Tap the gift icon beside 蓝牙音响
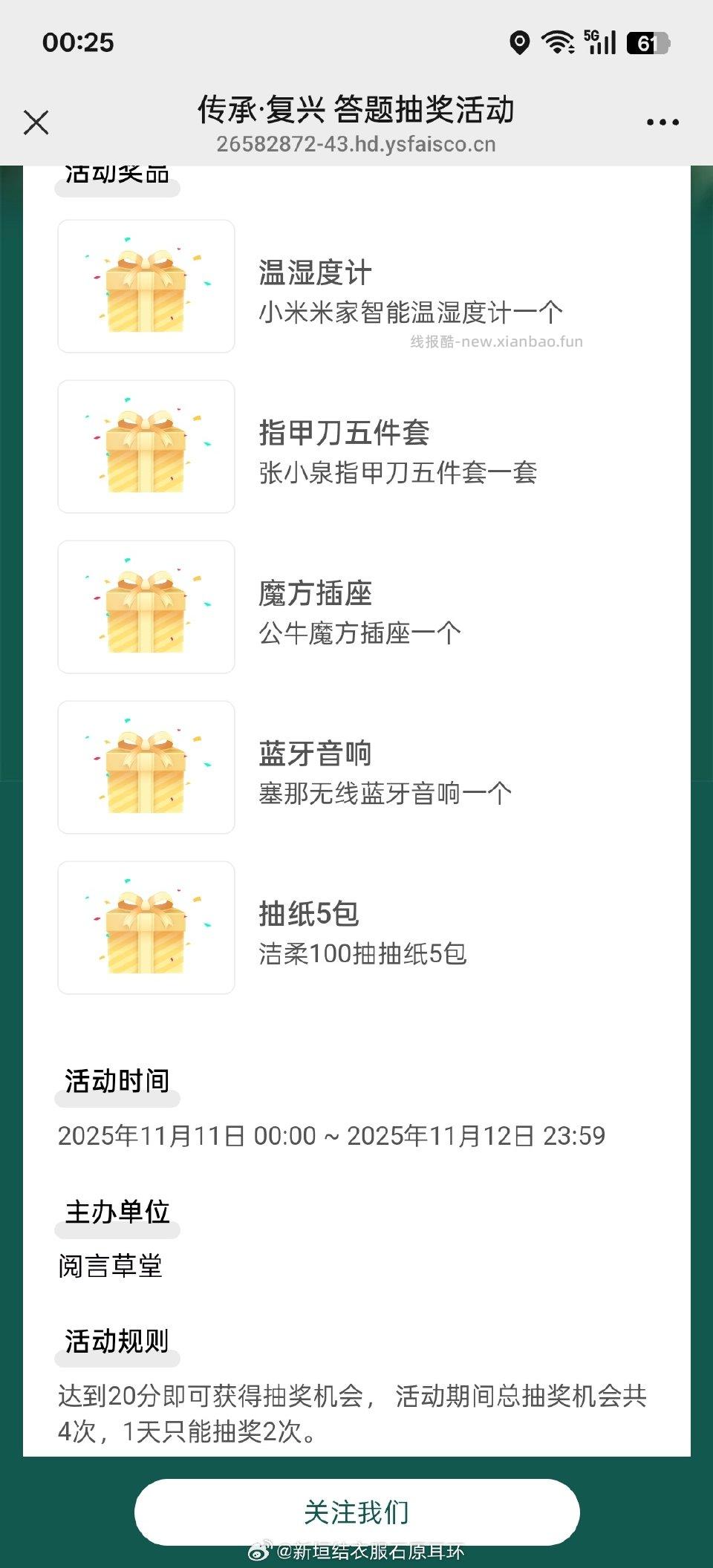 146,766
